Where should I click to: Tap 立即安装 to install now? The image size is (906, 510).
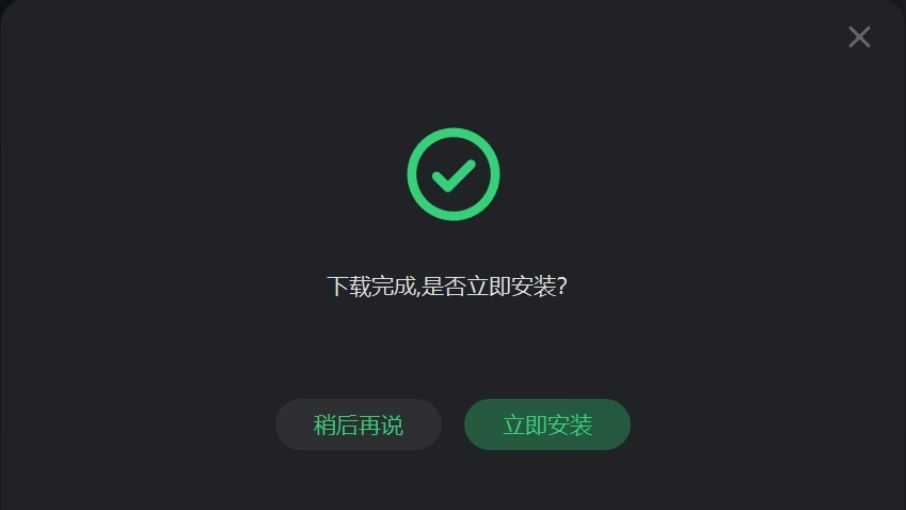[547, 425]
